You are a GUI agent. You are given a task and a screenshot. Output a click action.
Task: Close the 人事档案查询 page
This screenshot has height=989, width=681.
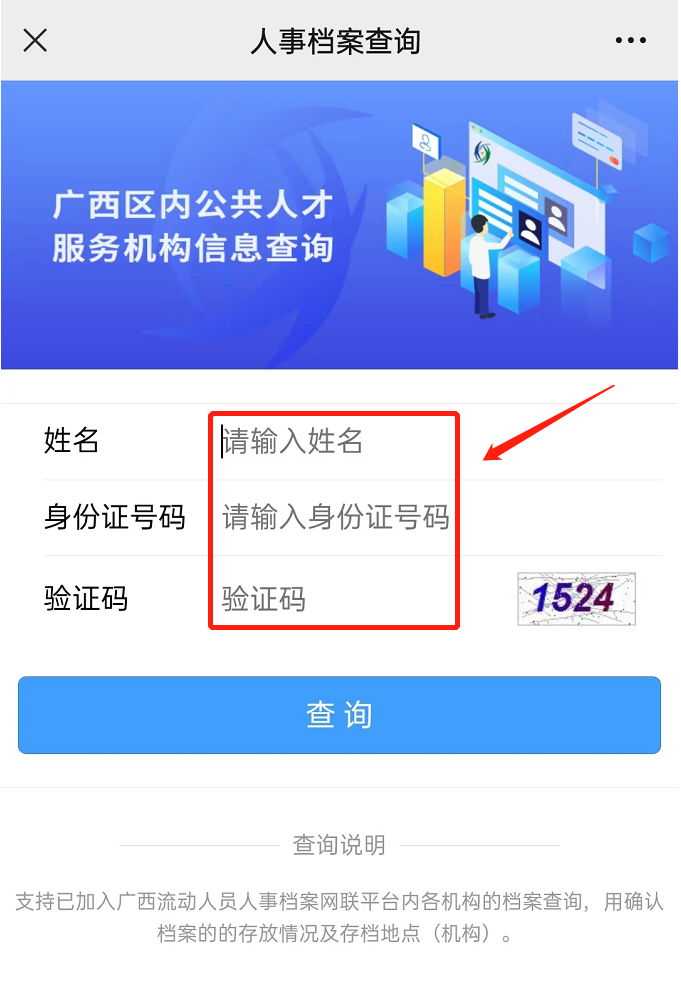tap(35, 41)
